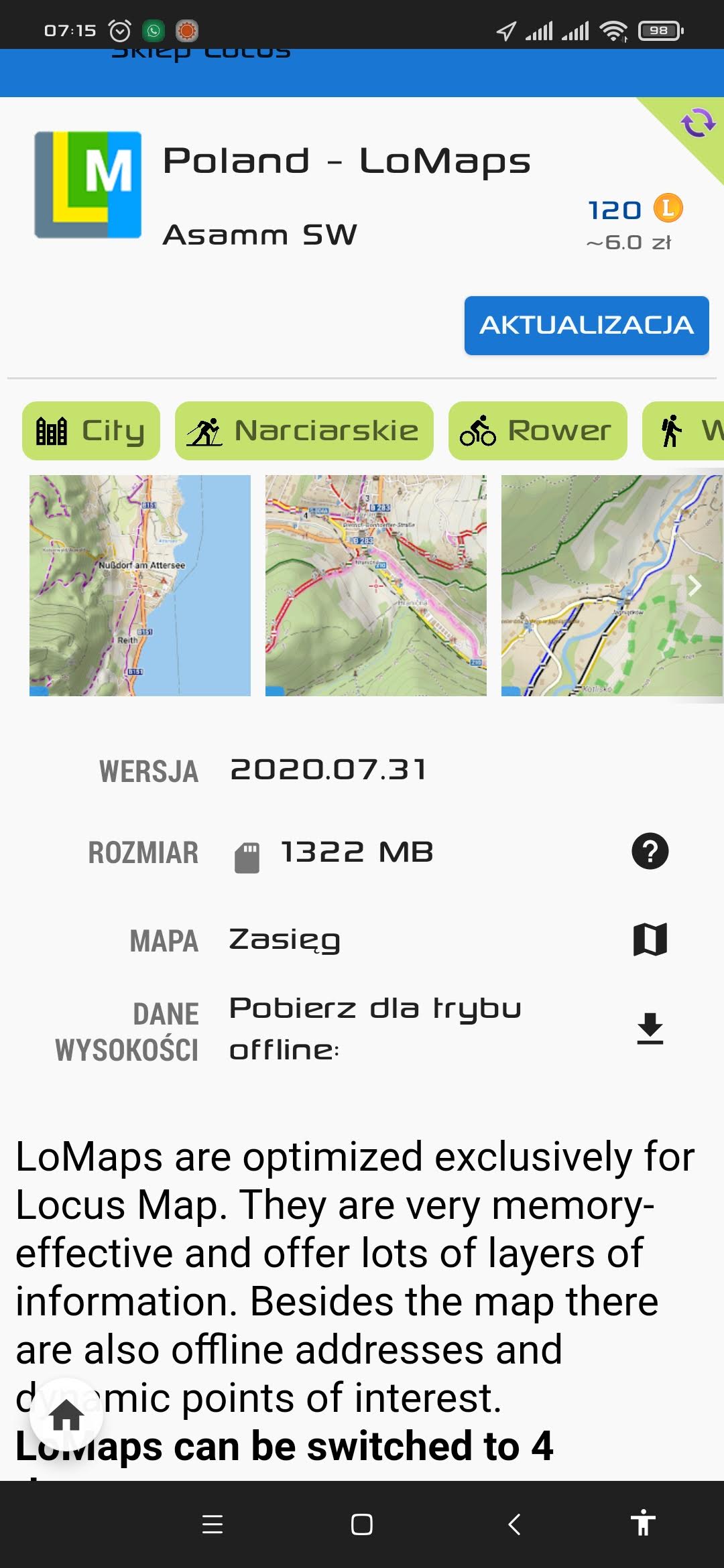The height and width of the screenshot is (1568, 724).
Task: View map coverage via Zasięg map icon
Action: click(650, 939)
